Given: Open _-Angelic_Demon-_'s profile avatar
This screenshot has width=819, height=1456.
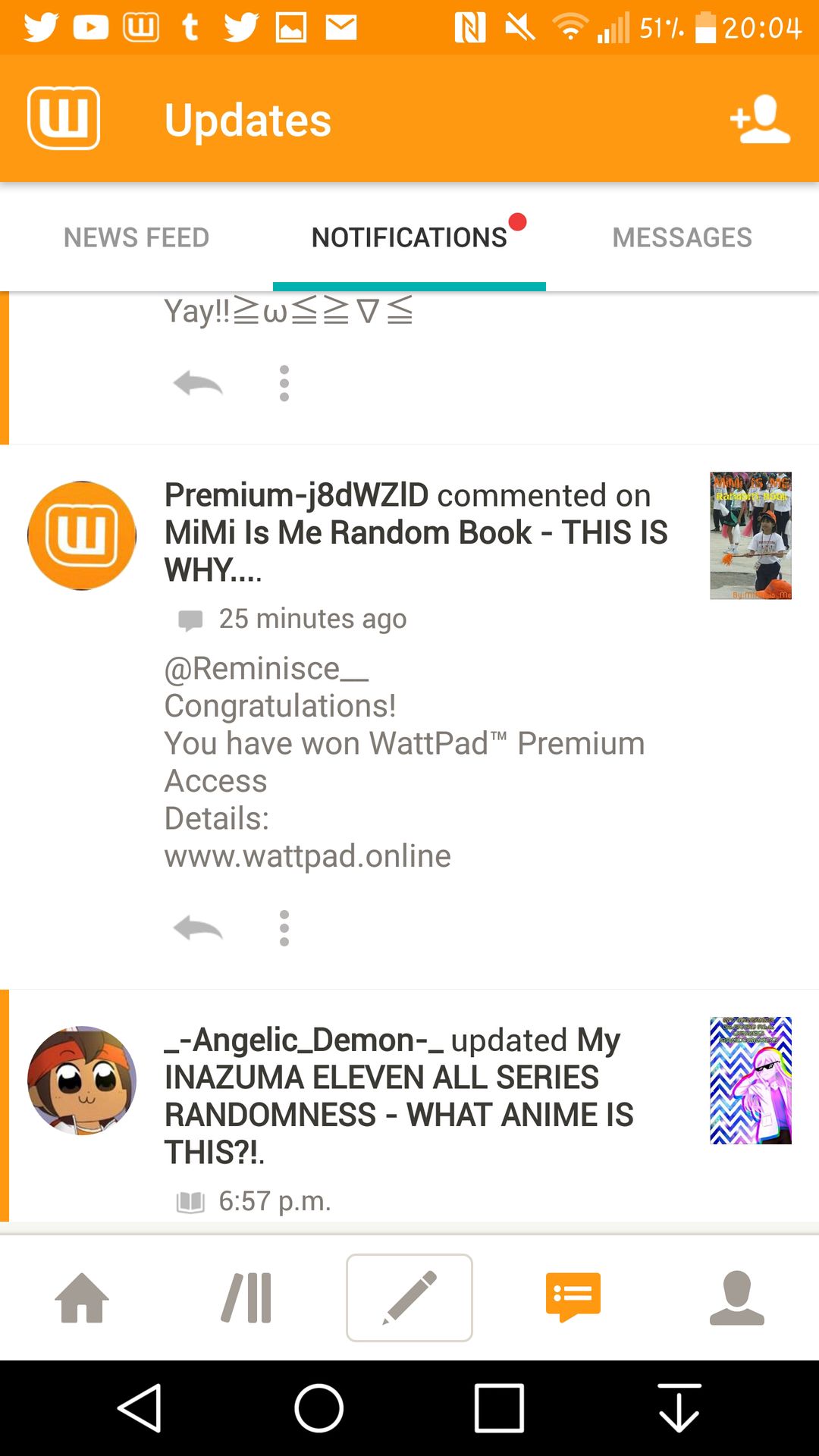Looking at the screenshot, I should (x=82, y=1081).
